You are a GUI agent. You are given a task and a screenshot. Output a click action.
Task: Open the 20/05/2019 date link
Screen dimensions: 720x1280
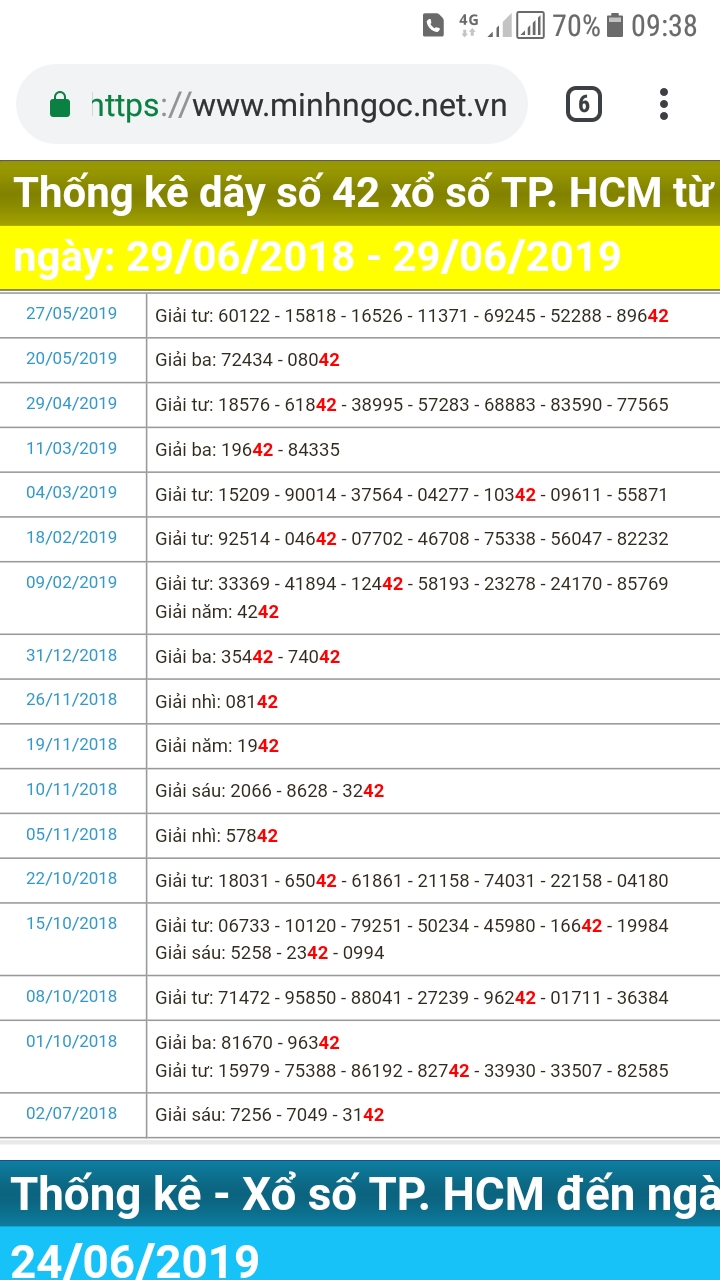pos(71,358)
